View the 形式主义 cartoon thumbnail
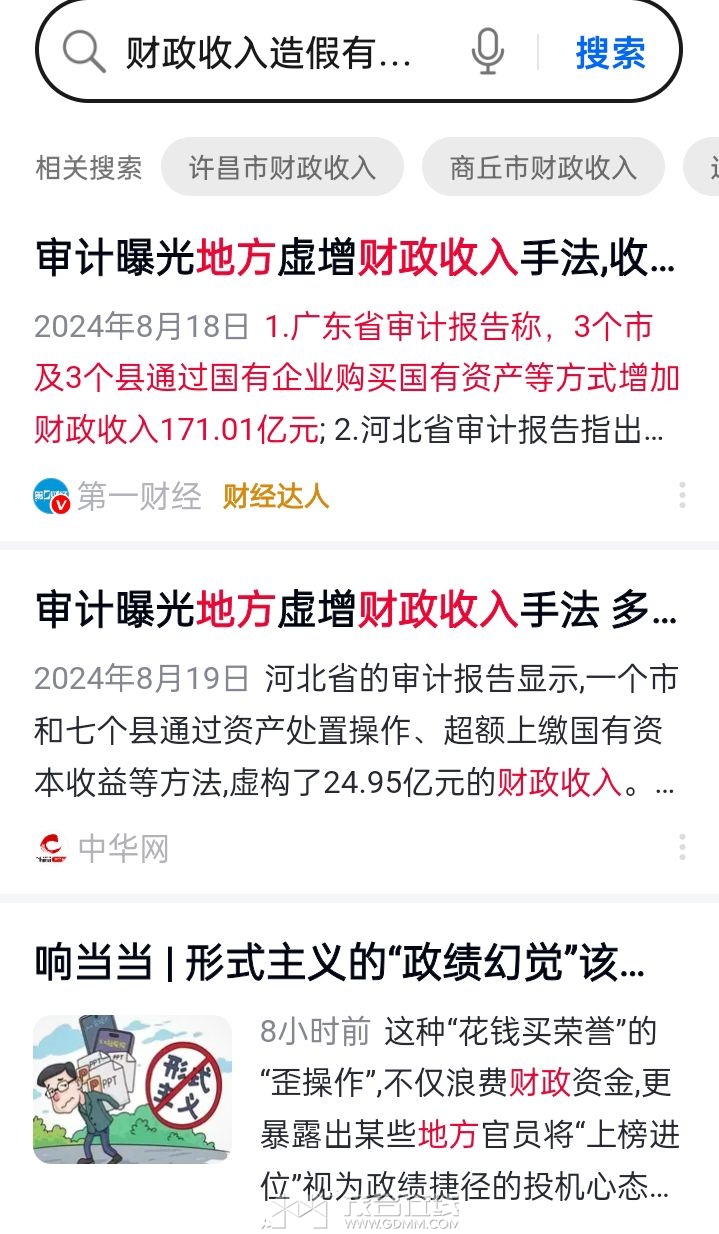This screenshot has height=1234, width=719. point(132,1089)
